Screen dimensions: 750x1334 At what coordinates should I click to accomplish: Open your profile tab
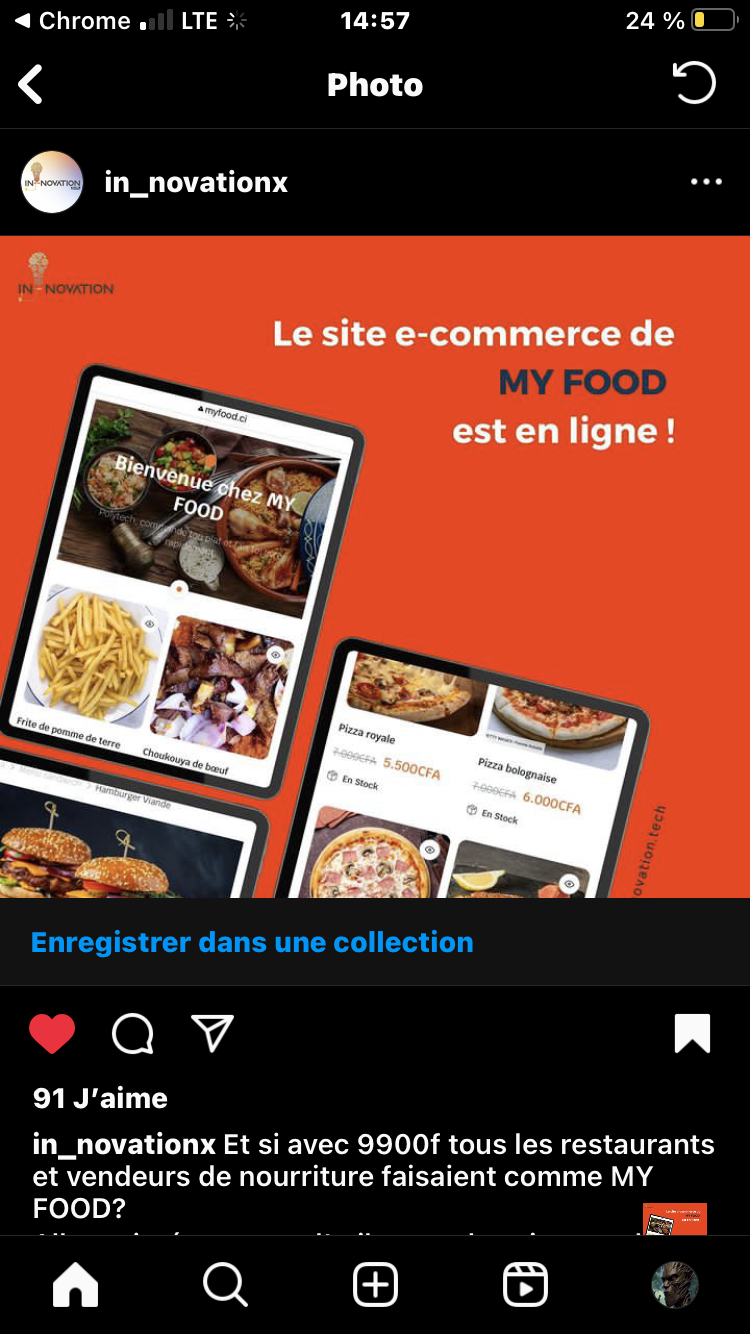[x=675, y=1285]
